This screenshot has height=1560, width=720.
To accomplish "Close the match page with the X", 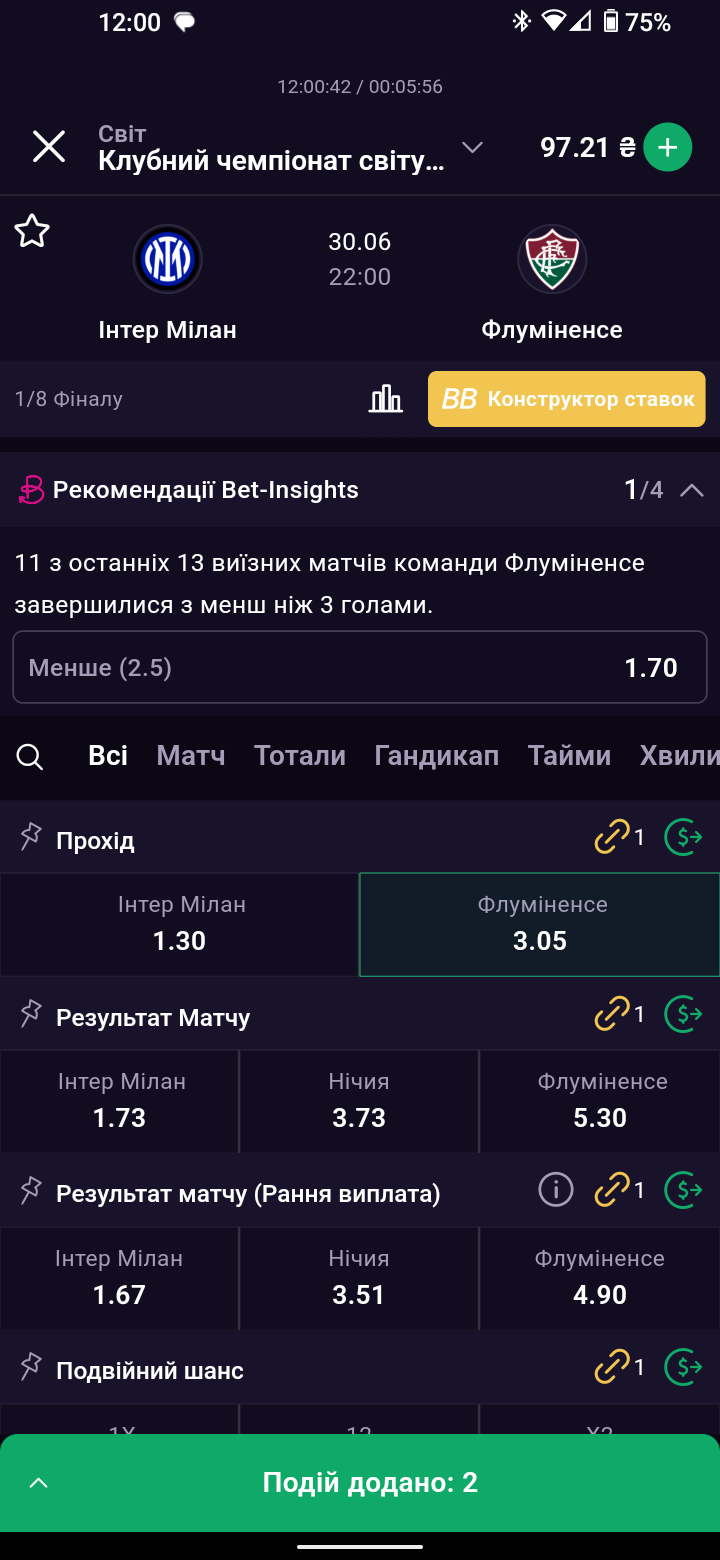I will tap(49, 147).
